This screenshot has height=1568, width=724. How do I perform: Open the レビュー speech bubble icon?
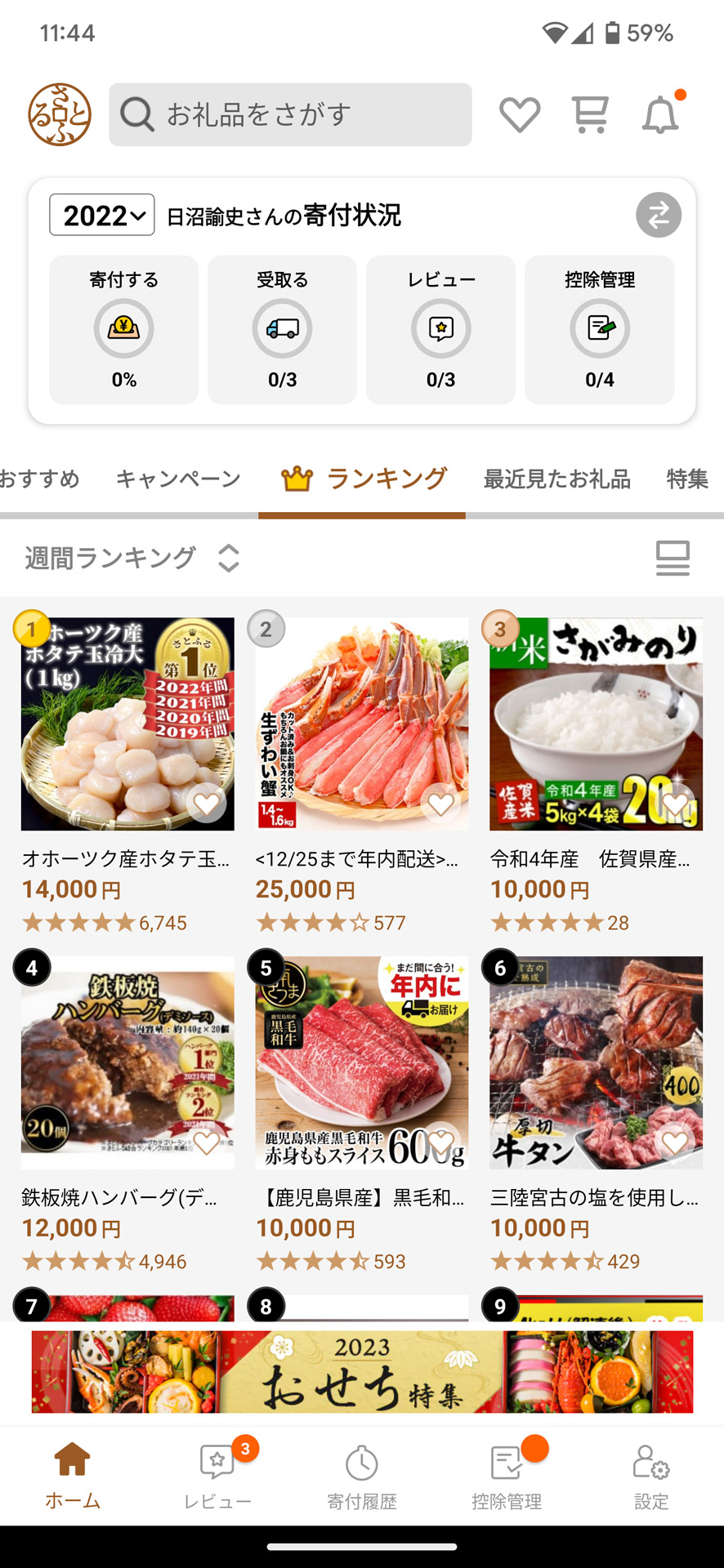pos(440,327)
